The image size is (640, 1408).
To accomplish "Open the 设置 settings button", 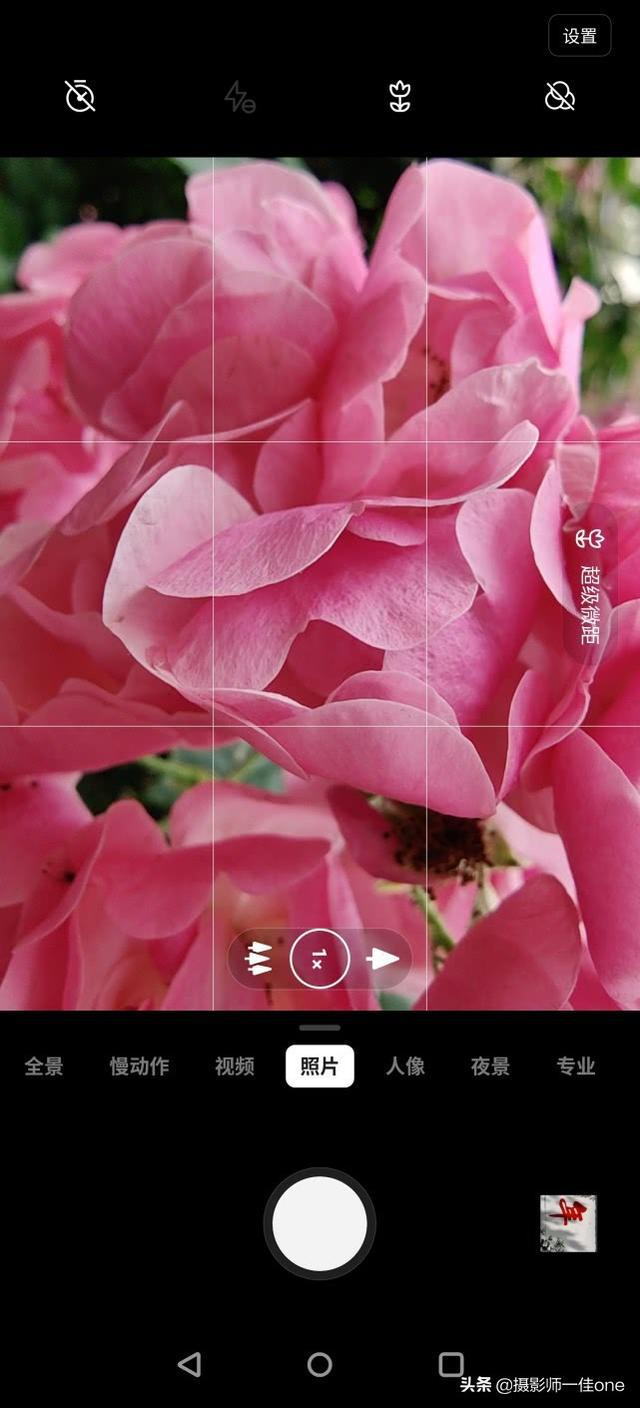I will 579,36.
